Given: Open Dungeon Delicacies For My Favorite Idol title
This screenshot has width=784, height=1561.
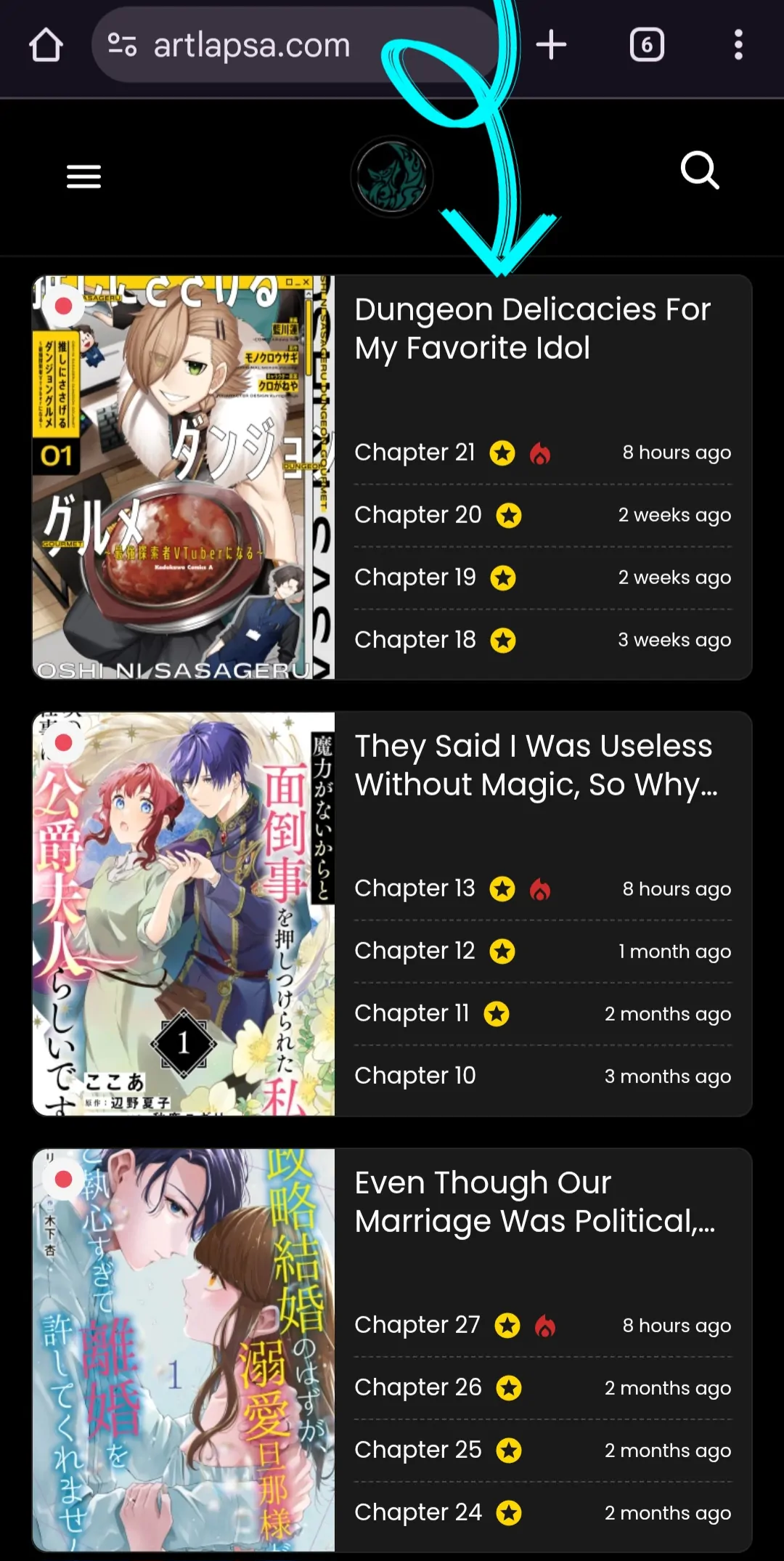Looking at the screenshot, I should [532, 328].
